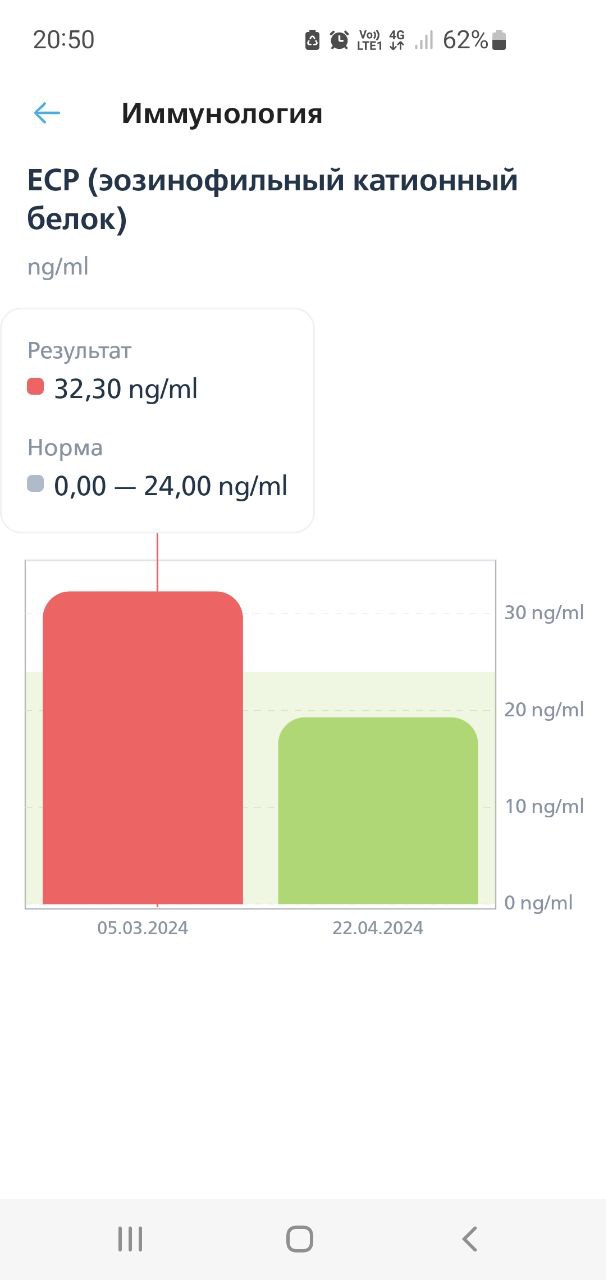This screenshot has width=606, height=1280.
Task: Select the red bar for 05.03.2024
Action: (143, 748)
